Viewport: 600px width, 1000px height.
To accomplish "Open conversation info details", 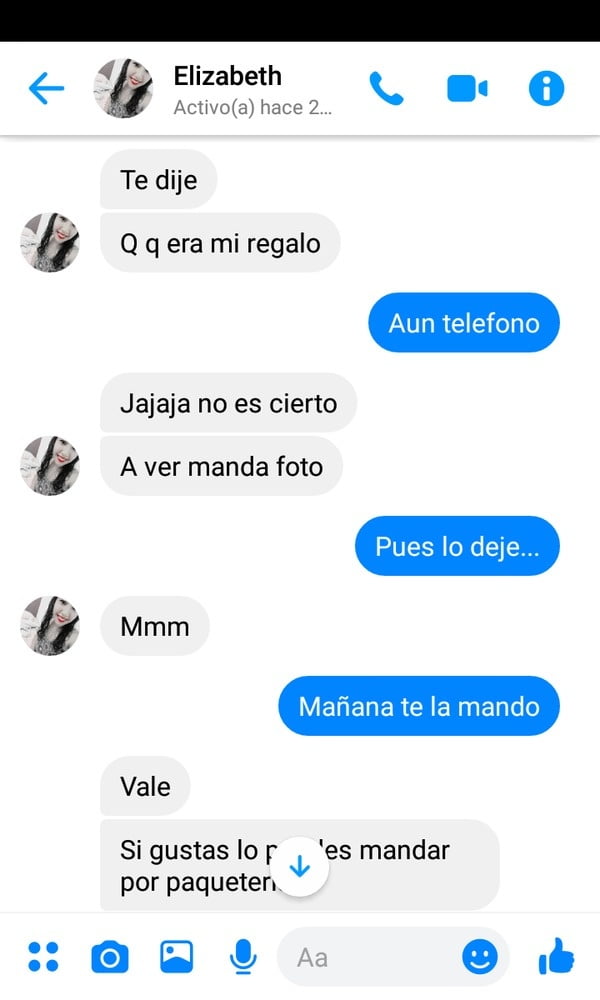I will click(546, 88).
